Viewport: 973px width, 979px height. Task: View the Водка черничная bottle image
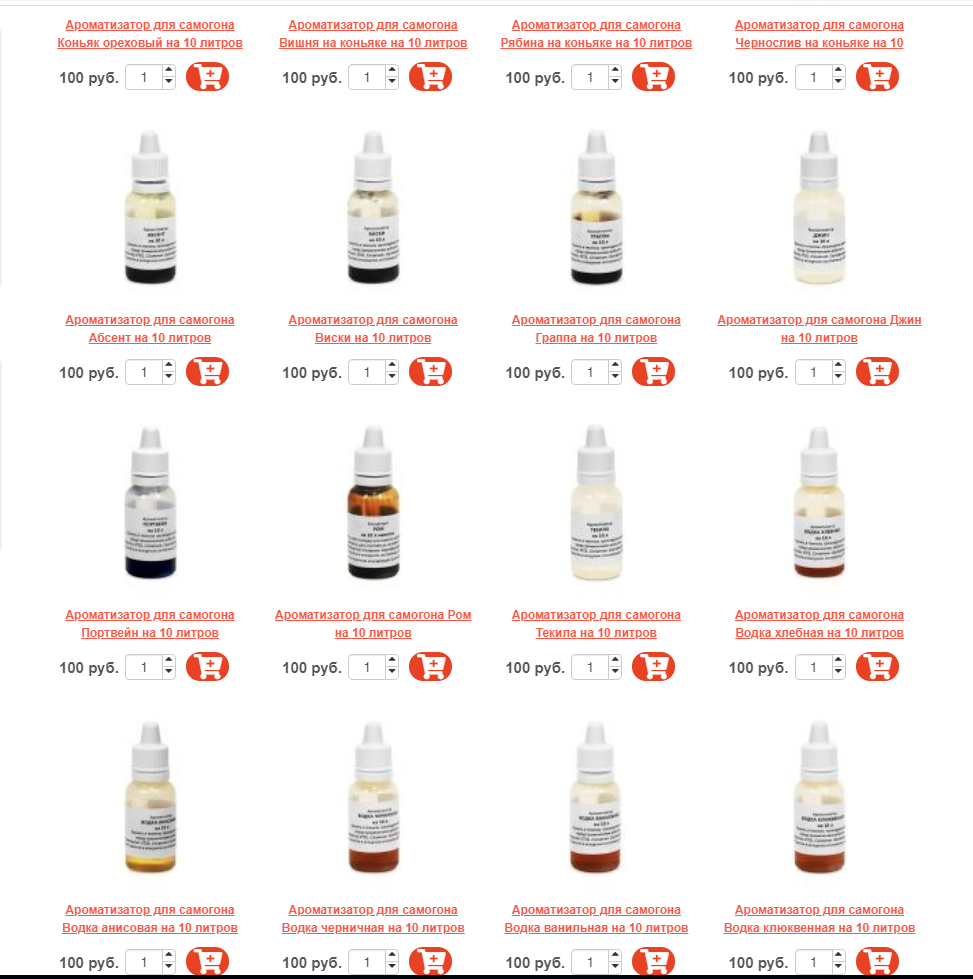373,800
